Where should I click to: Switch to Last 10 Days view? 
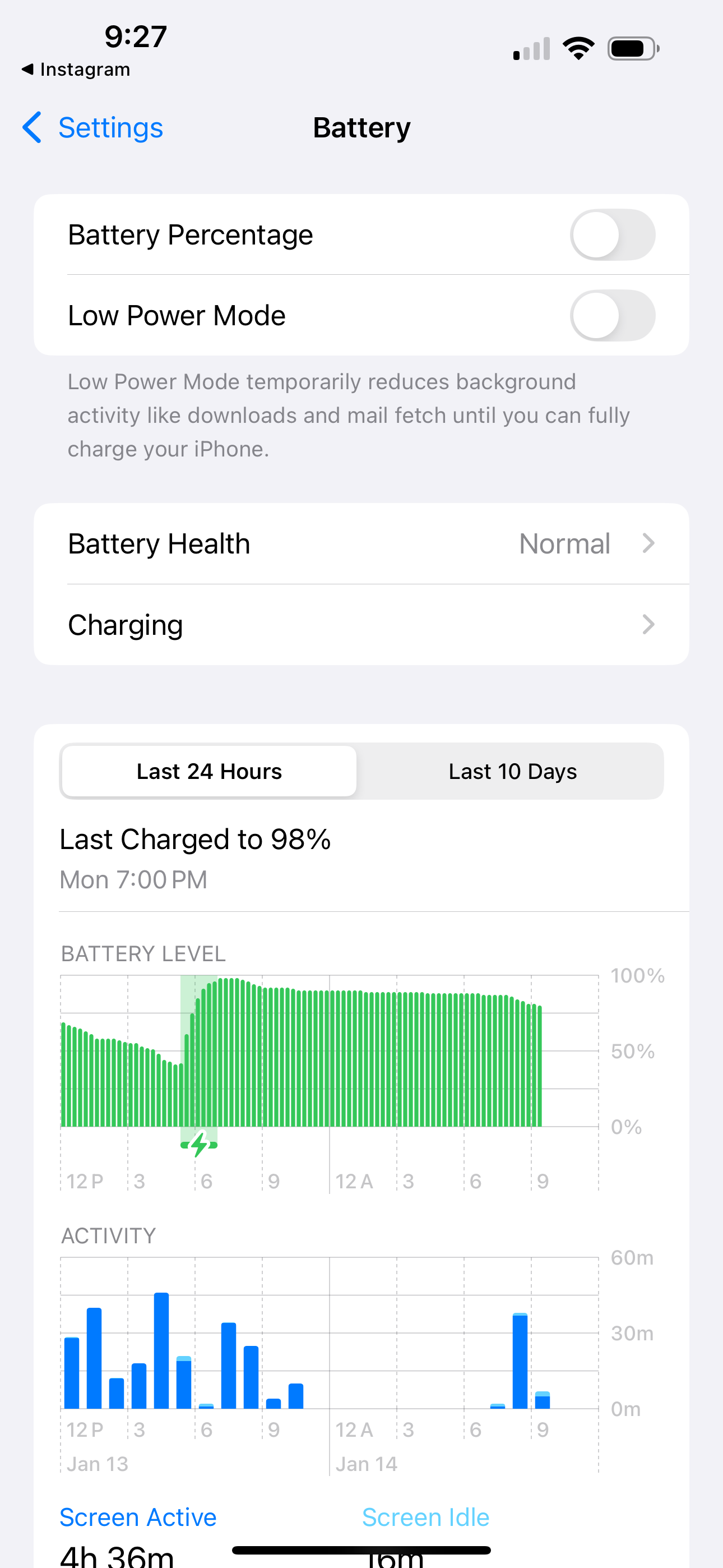point(512,771)
